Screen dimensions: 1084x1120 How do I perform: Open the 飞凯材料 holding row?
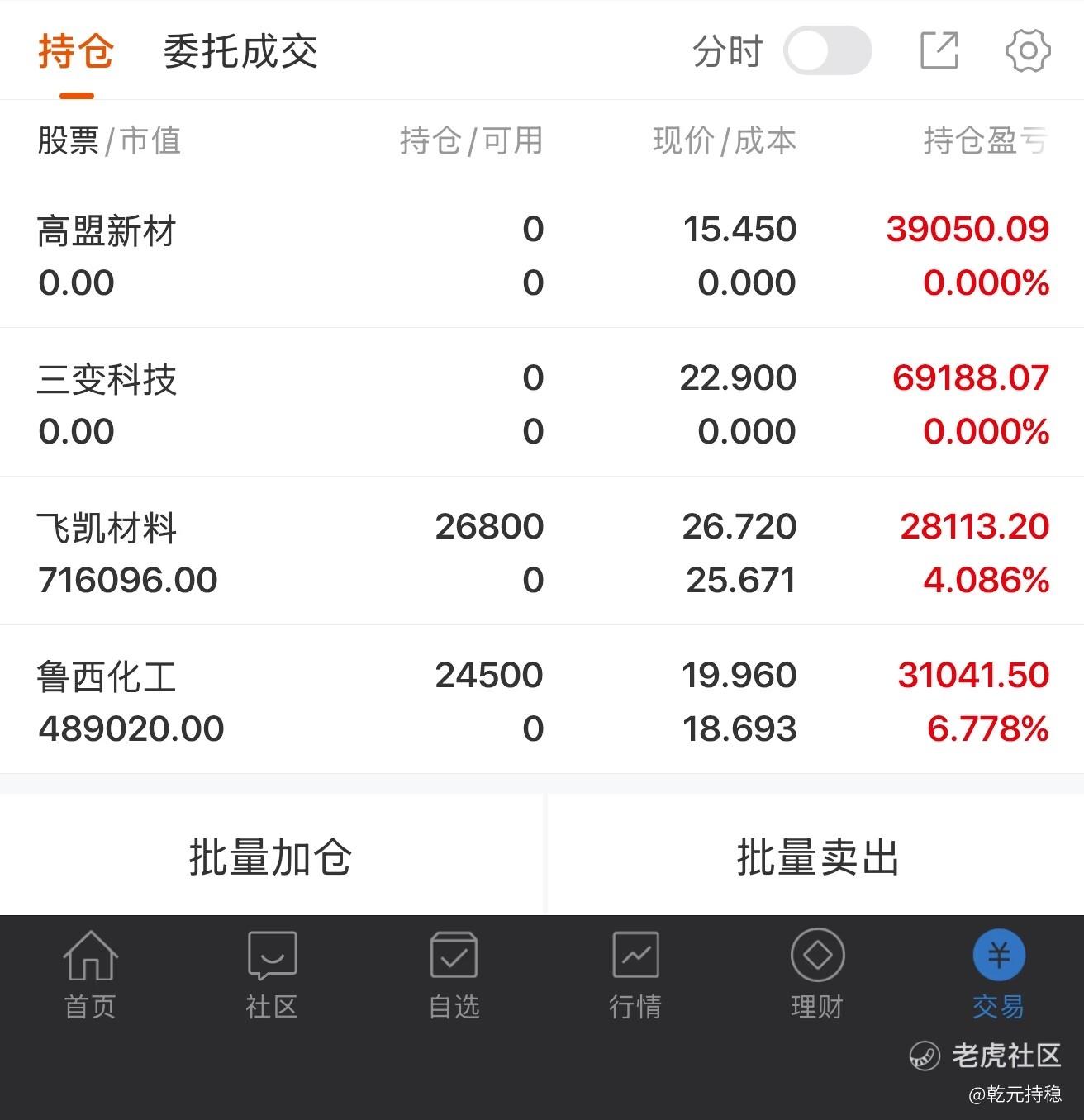click(542, 552)
